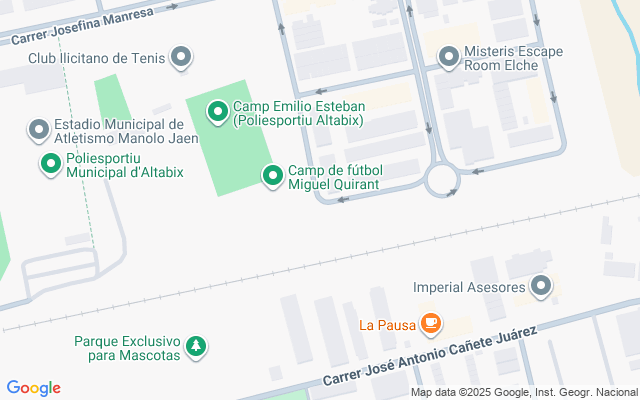The width and height of the screenshot is (640, 400).
Task: Select the Poliesportiu Municipal d'Altabix pin
Action: pyautogui.click(x=50, y=164)
